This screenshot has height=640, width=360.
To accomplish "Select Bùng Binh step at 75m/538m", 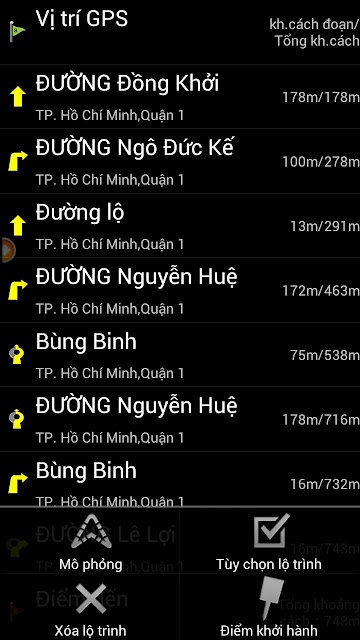I will [x=180, y=354].
